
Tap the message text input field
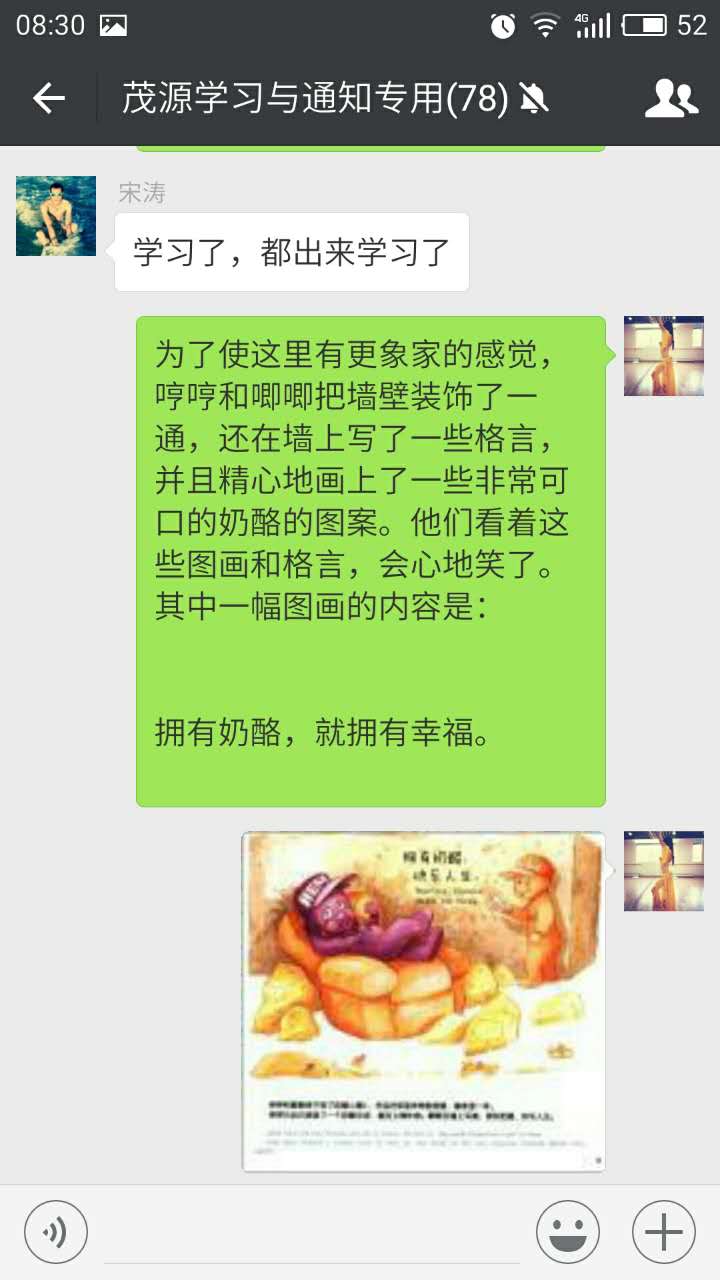(312, 1231)
